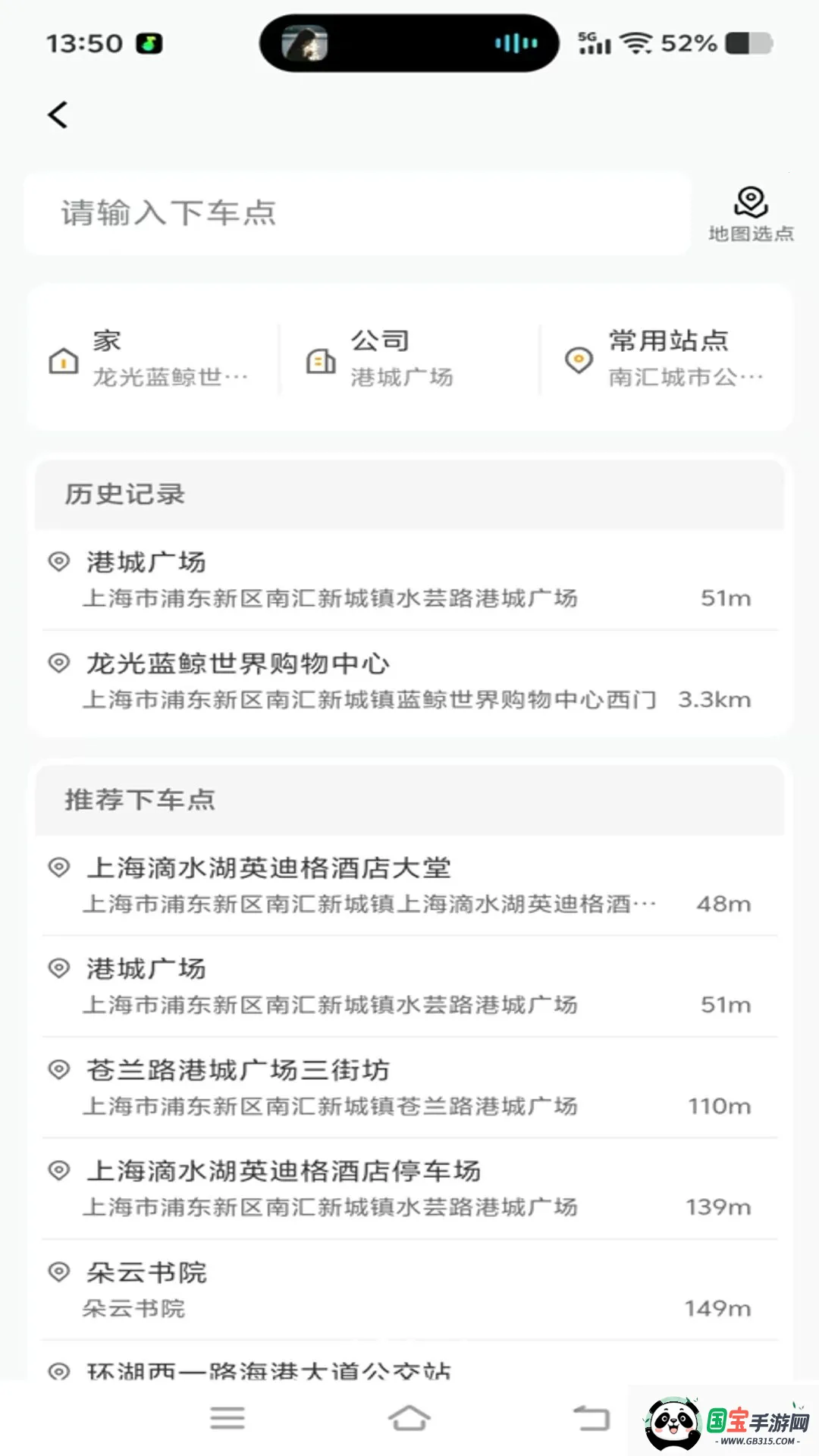Pick 苍兰路港城广场三街坊 drop-off point
The height and width of the screenshot is (1456, 819).
(x=409, y=1087)
